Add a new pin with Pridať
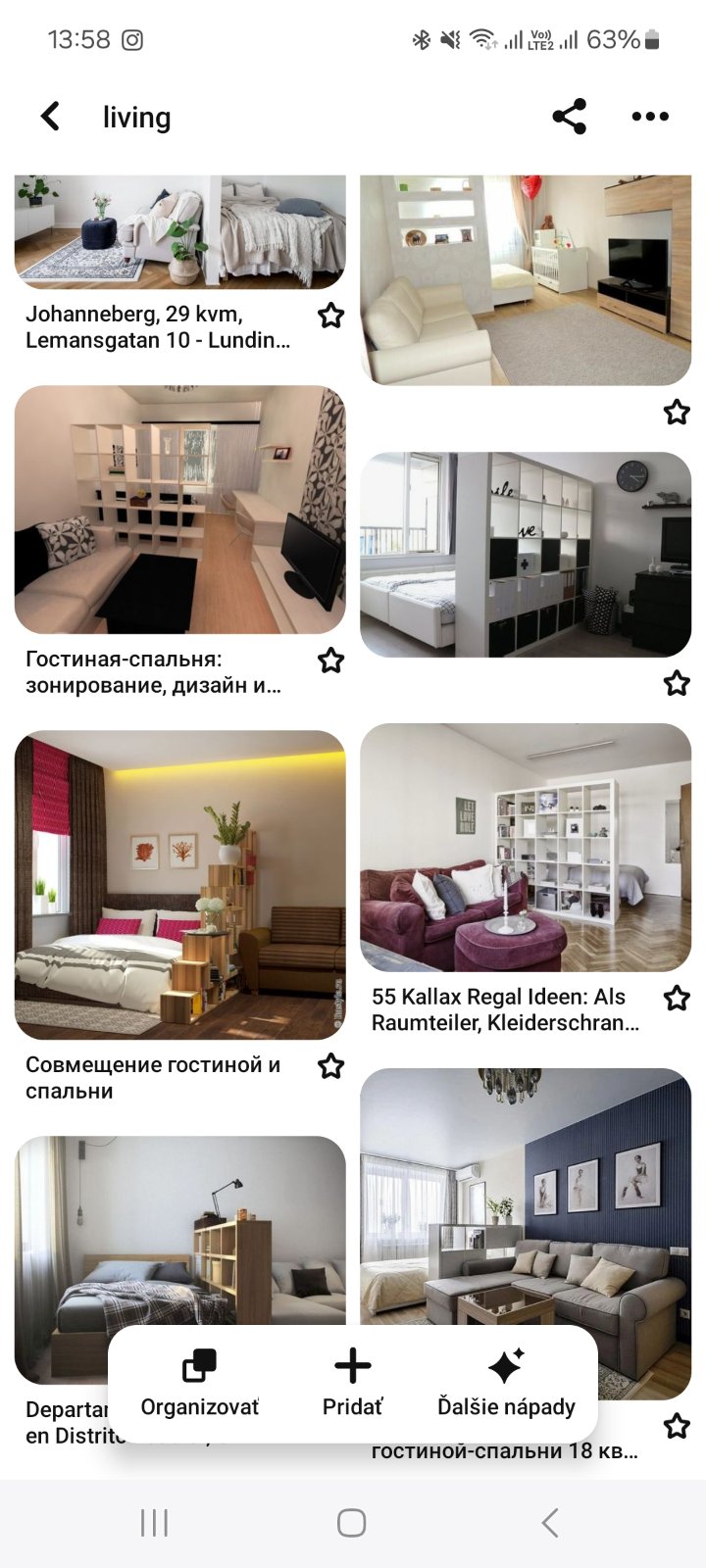 click(353, 1383)
